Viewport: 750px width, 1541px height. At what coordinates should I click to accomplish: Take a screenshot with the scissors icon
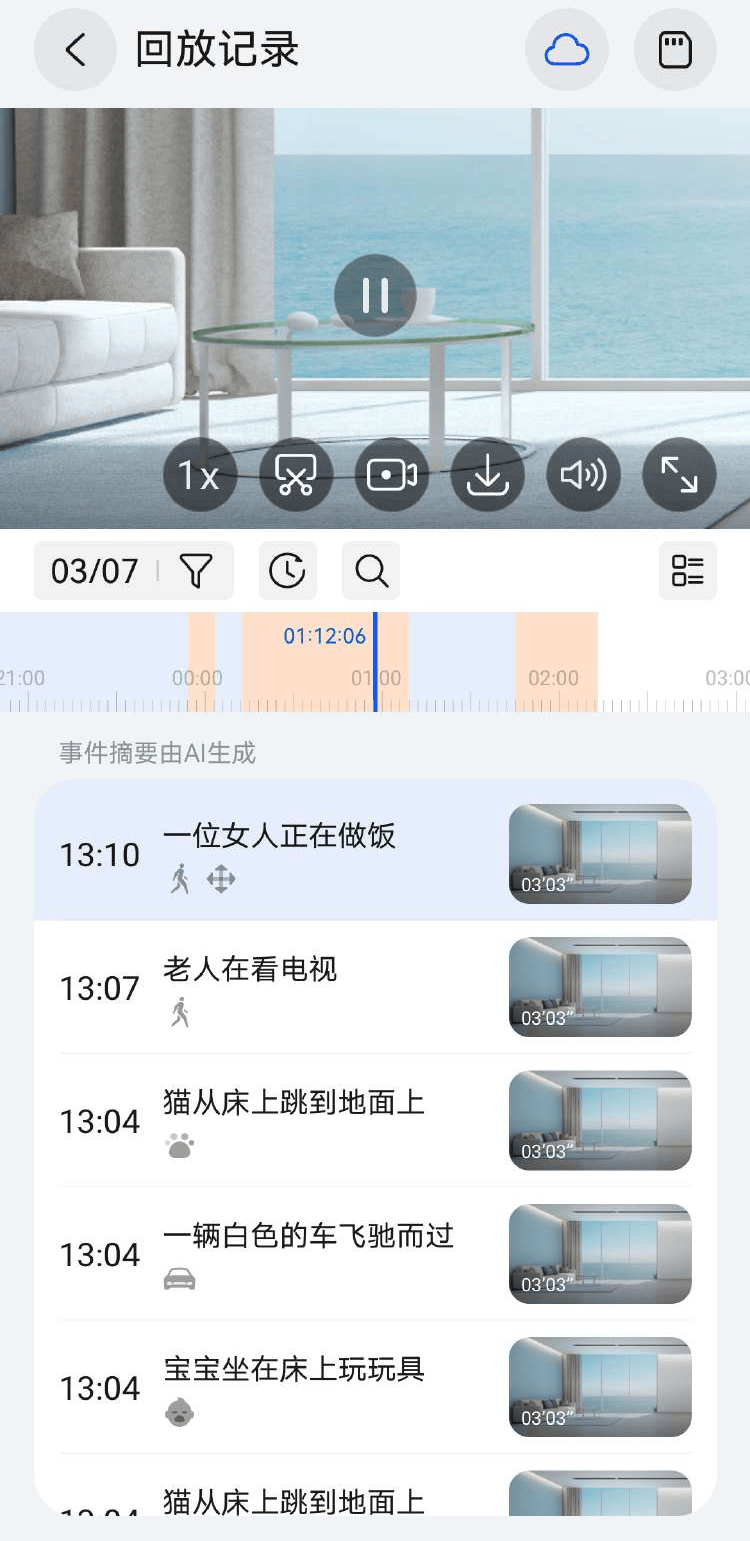pyautogui.click(x=296, y=475)
